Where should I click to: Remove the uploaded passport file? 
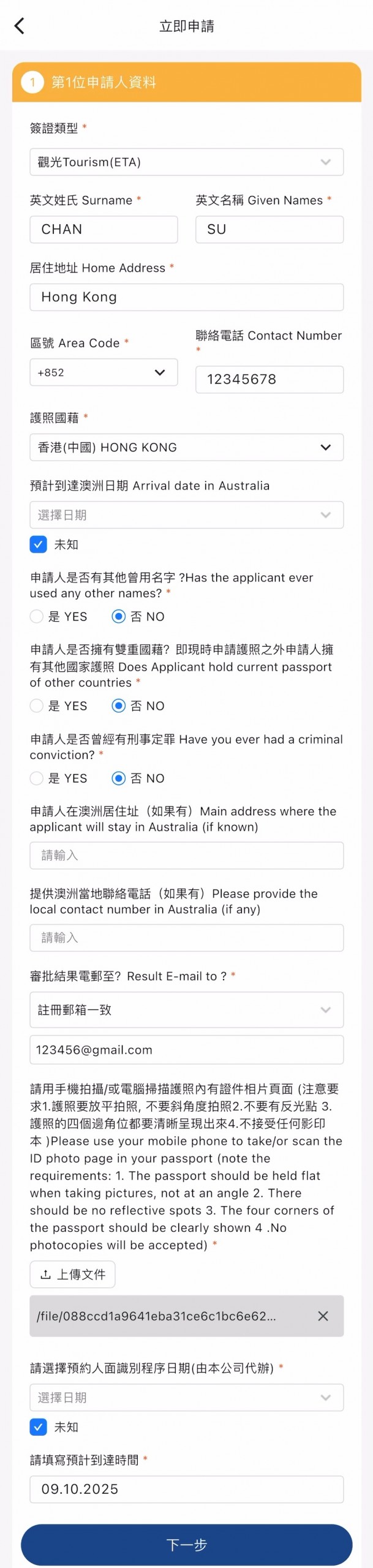(x=323, y=1316)
